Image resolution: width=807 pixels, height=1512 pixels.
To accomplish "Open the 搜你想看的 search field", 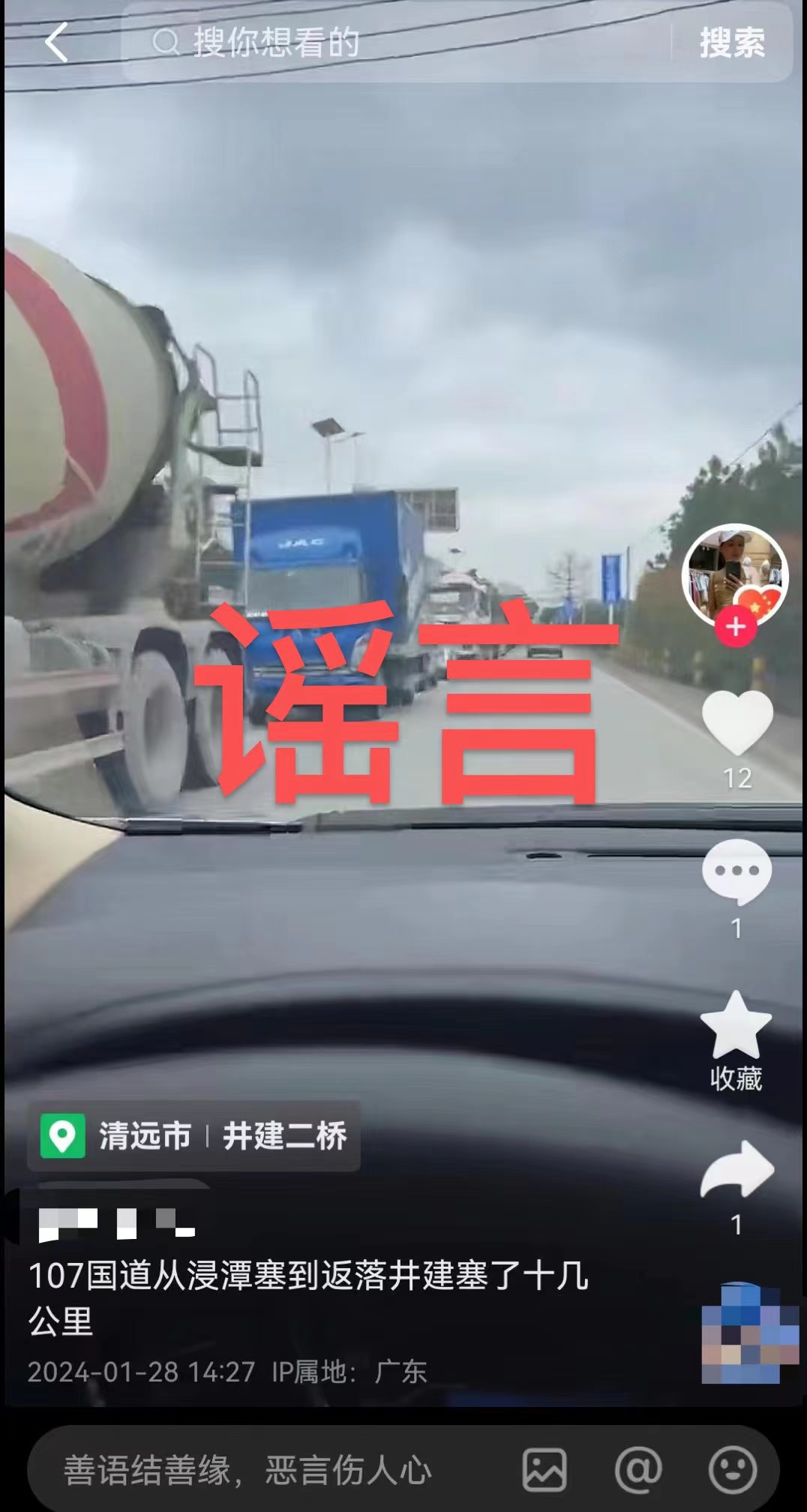I will [405, 42].
